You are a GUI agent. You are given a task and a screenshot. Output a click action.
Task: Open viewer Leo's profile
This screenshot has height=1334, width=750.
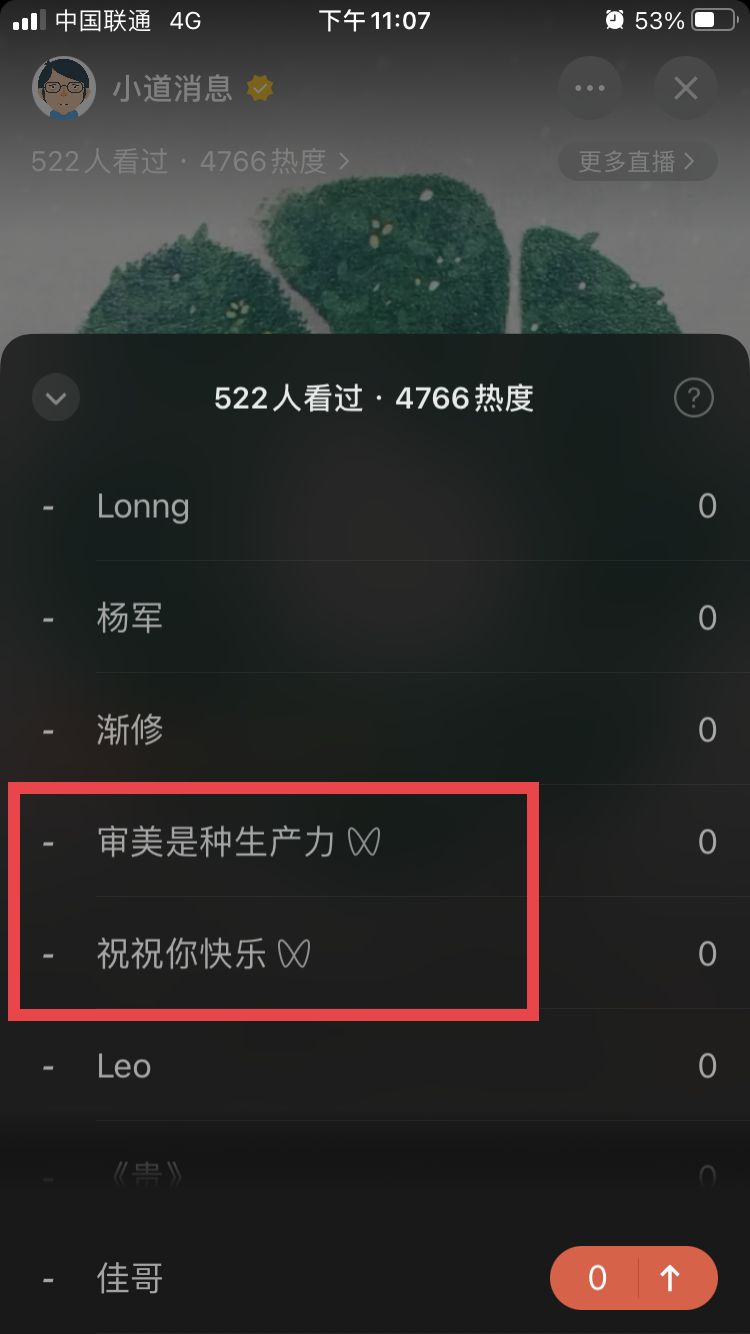tap(375, 1066)
